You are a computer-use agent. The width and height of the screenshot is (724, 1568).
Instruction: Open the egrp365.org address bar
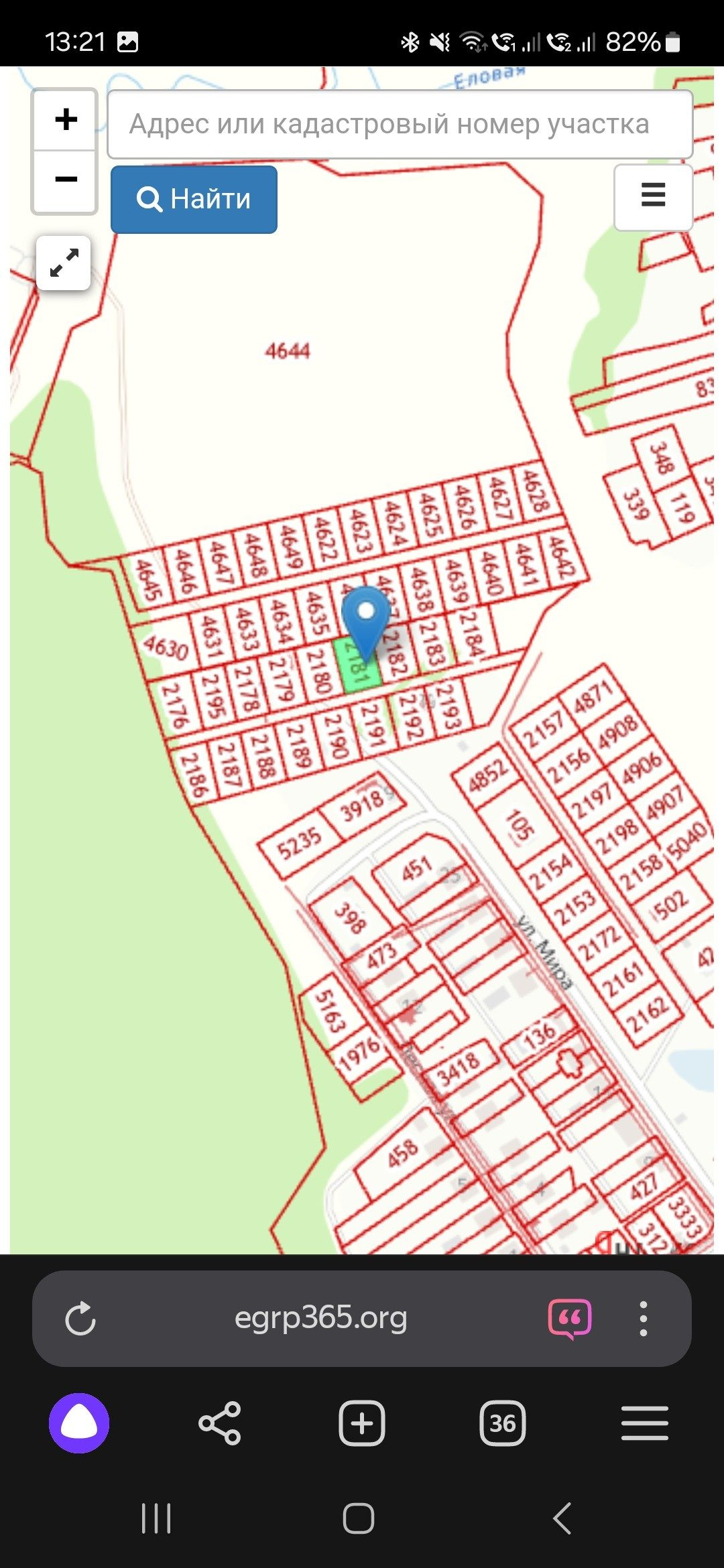pos(321,1318)
